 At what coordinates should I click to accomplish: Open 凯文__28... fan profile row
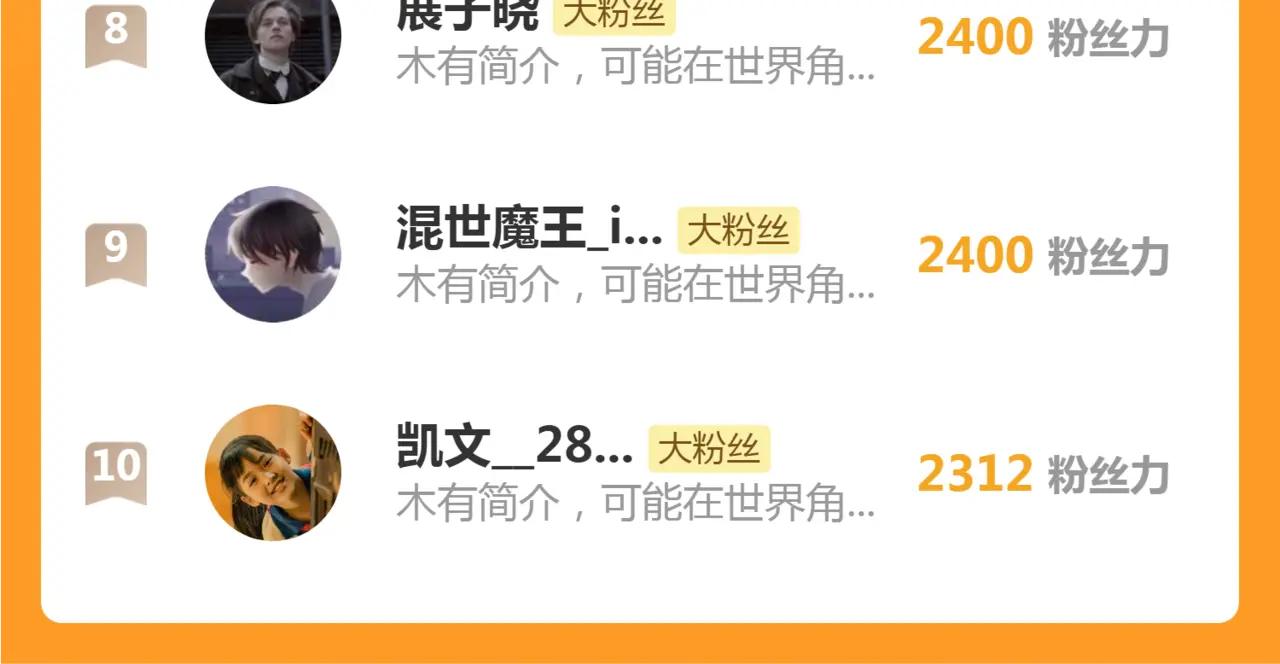click(x=640, y=472)
